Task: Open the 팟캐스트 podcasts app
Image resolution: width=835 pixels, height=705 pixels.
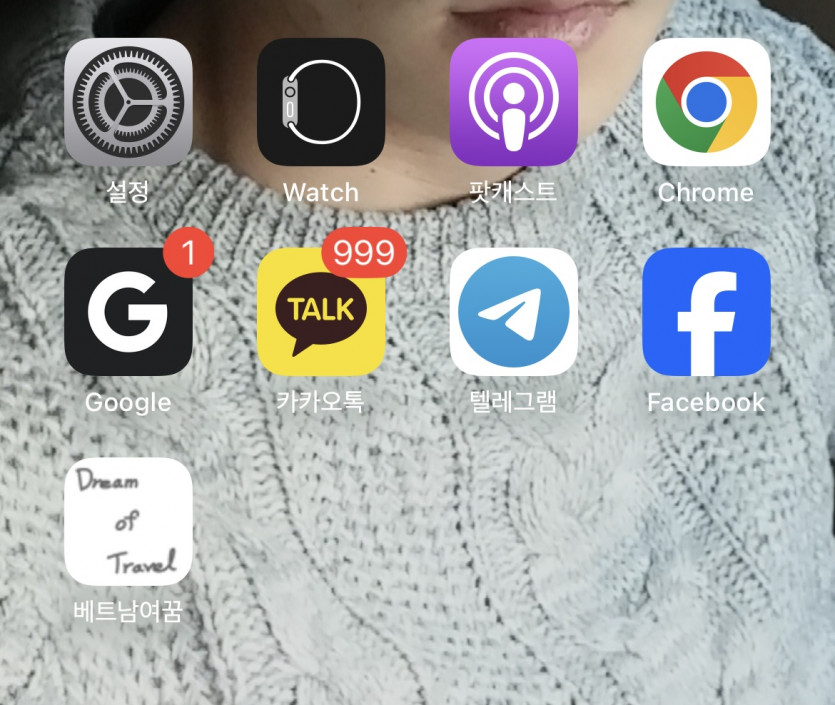Action: click(513, 102)
